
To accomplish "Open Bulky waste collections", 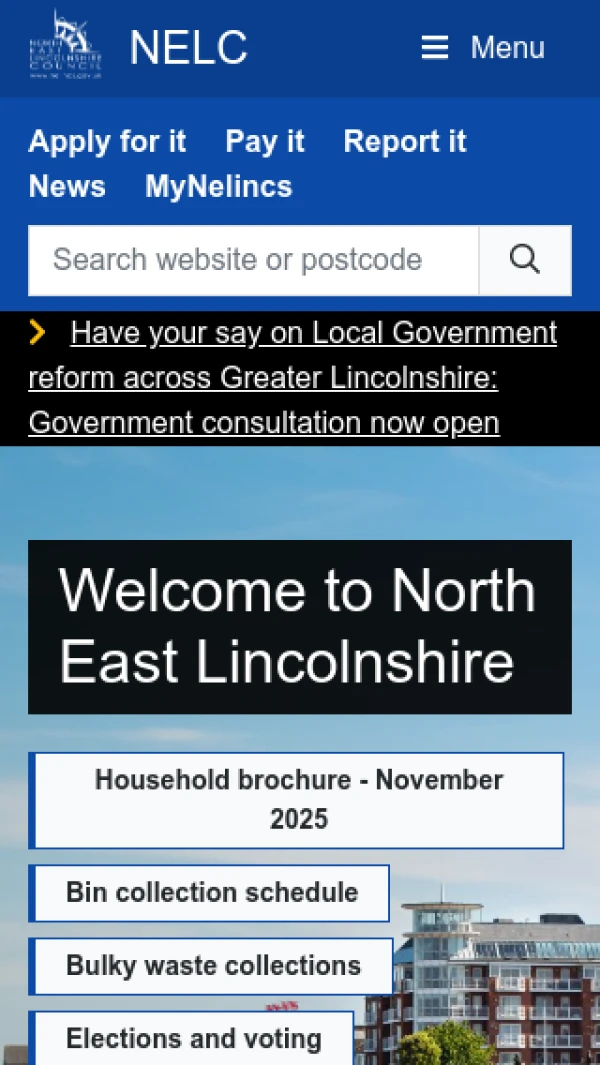I will pyautogui.click(x=212, y=966).
